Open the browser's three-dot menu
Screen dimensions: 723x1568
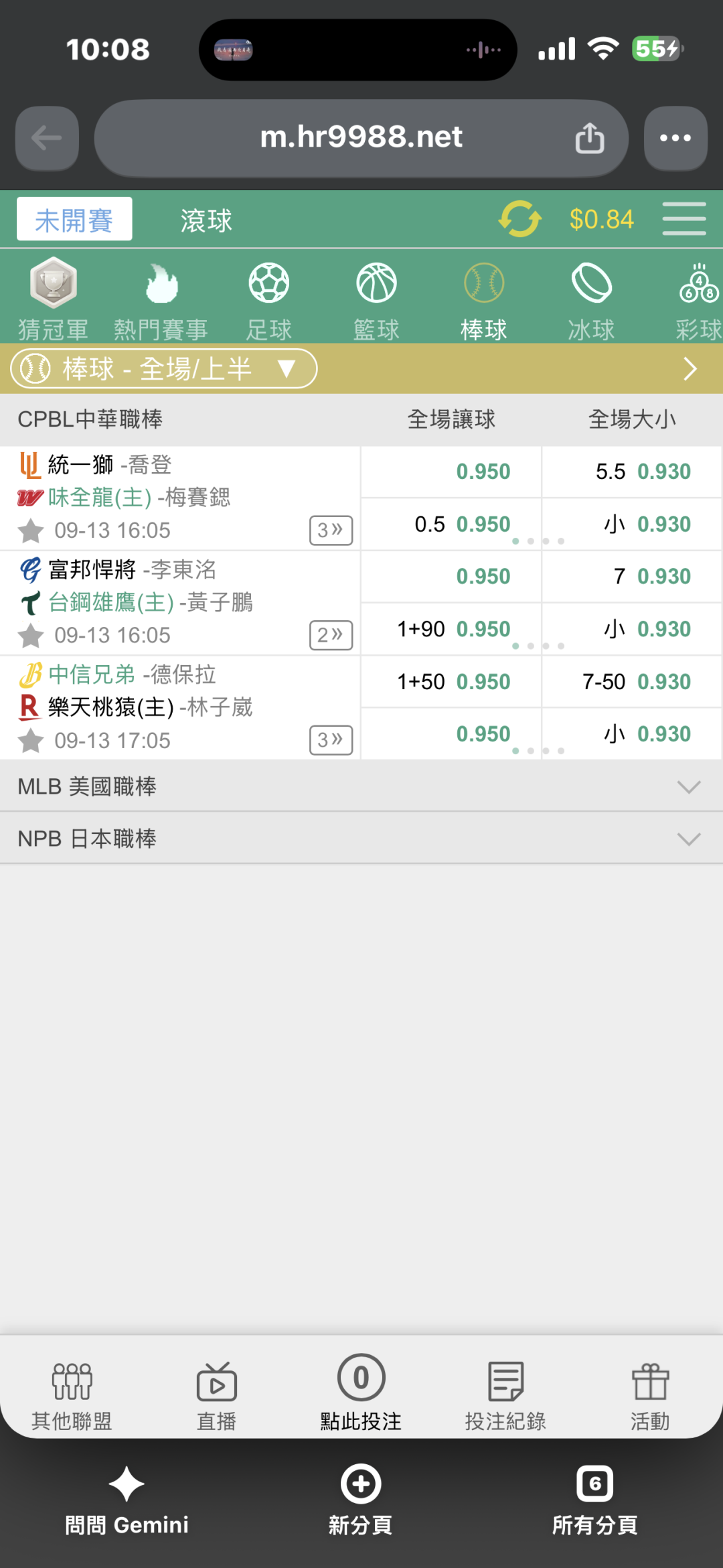pos(675,139)
